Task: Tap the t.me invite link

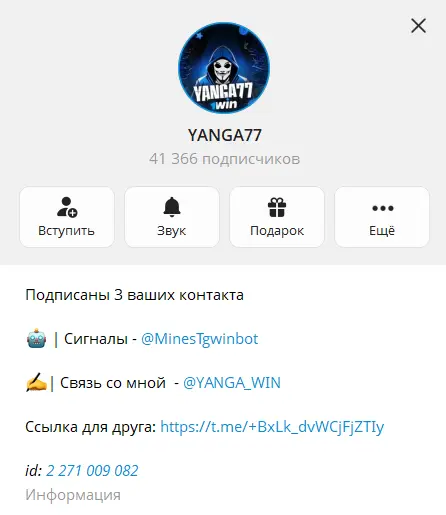Action: point(272,427)
